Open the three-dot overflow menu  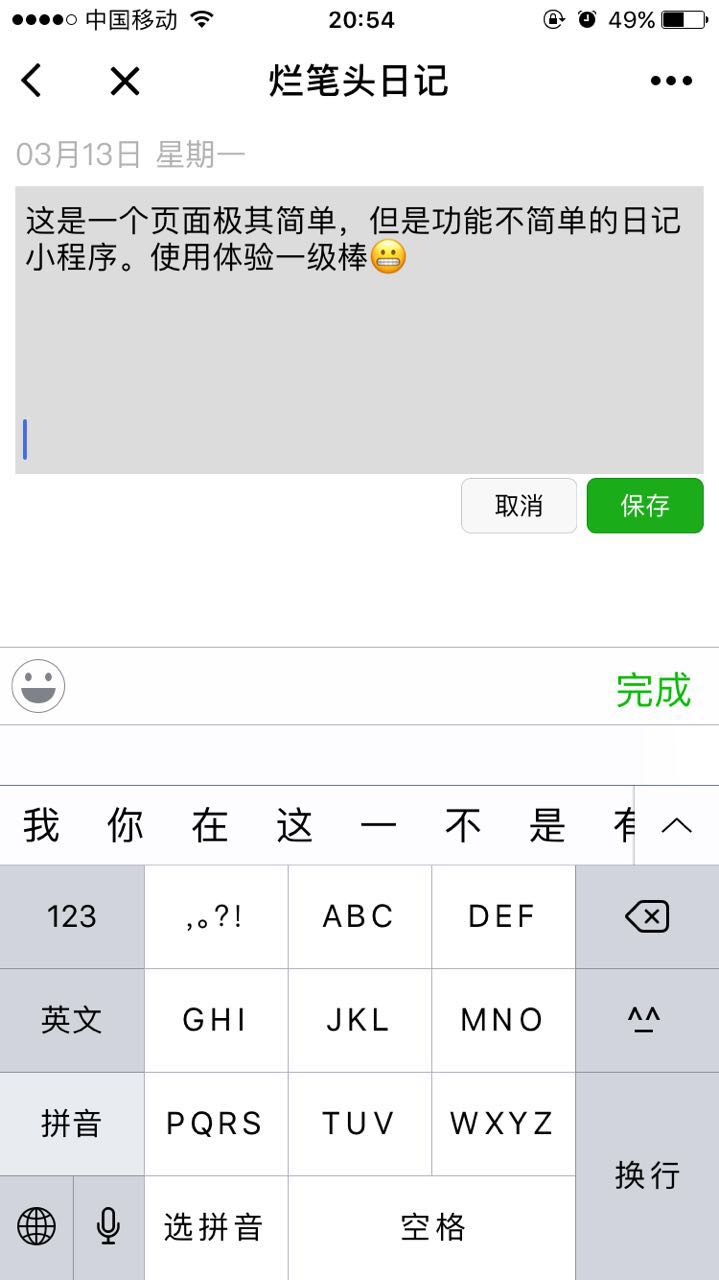pyautogui.click(x=671, y=81)
